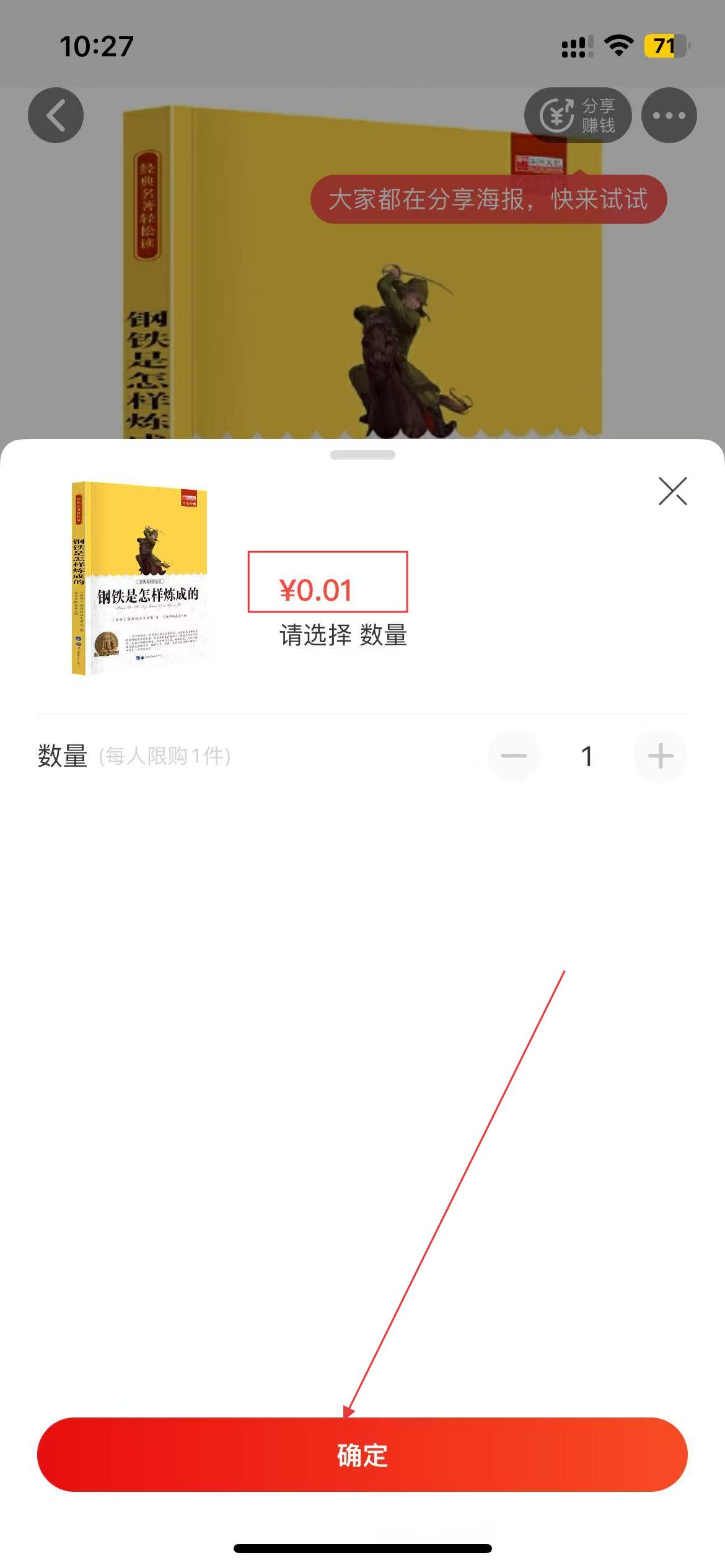Screen dimensions: 725x1568
Task: Close the quantity selection sheet
Action: 672,491
